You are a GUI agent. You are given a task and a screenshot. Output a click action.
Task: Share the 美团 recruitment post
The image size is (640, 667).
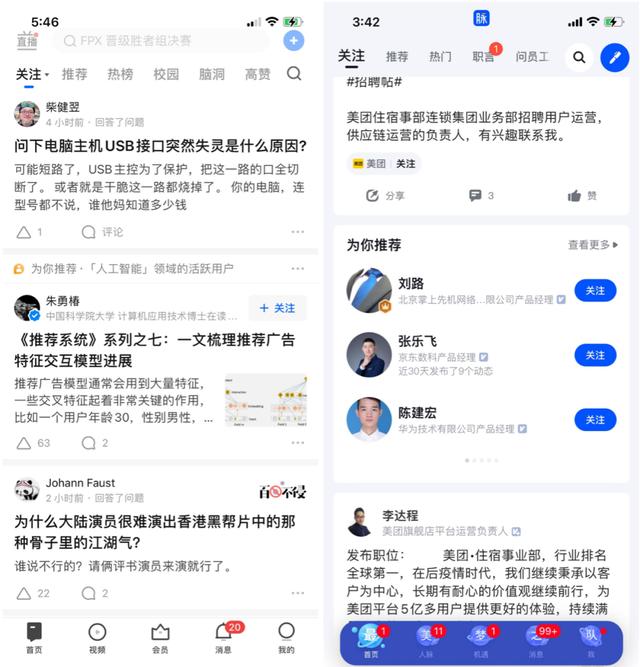point(385,196)
